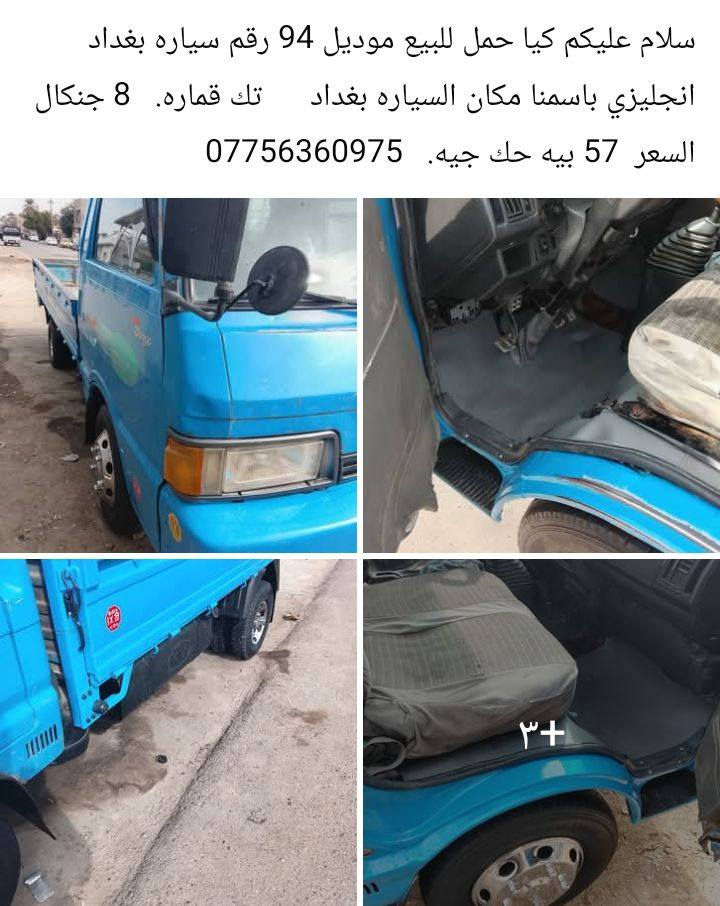
Task: Open the photo of the blue truck front
Action: tap(178, 375)
